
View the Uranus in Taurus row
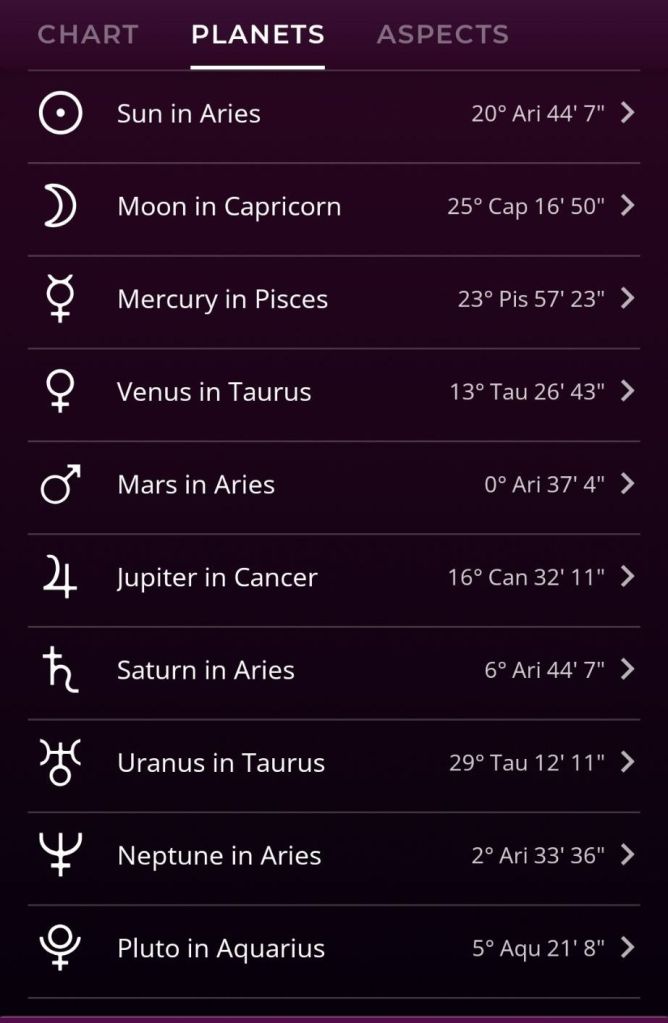tap(334, 763)
